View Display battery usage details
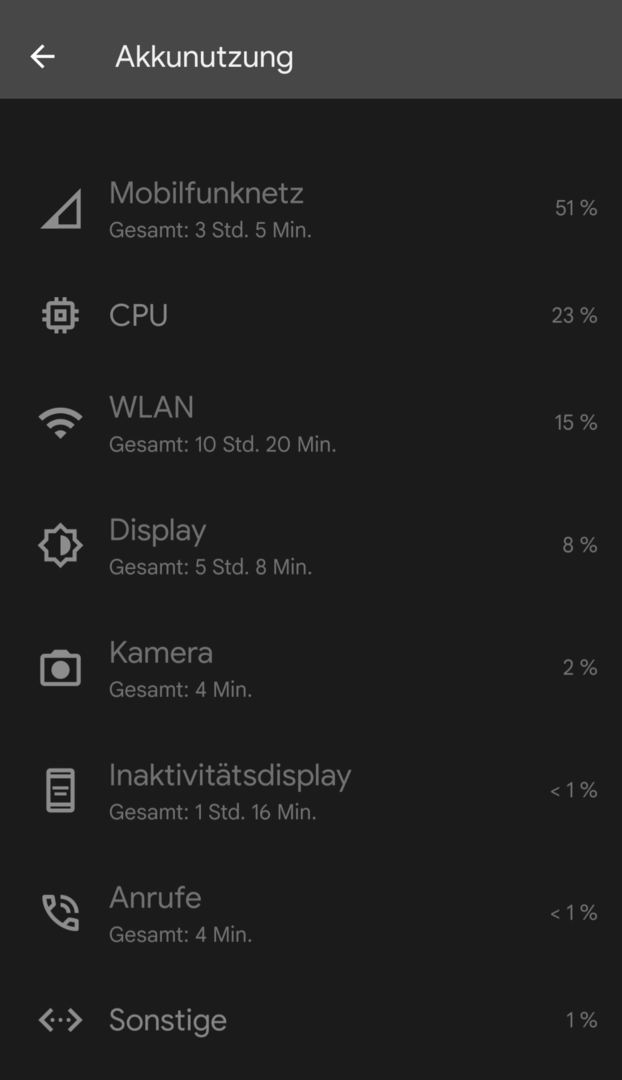 tap(310, 545)
